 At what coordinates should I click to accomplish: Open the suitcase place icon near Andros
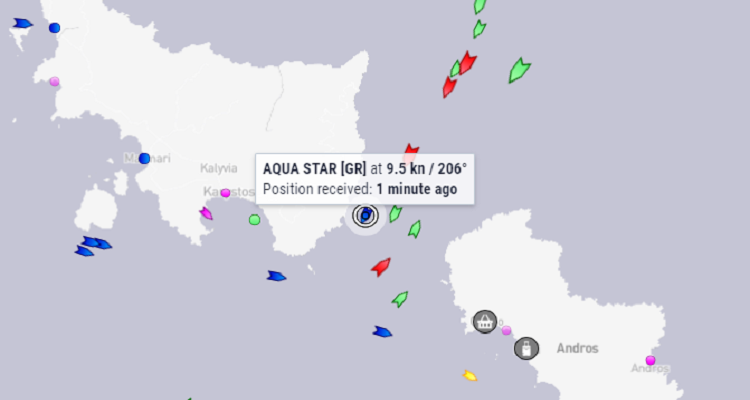click(526, 348)
